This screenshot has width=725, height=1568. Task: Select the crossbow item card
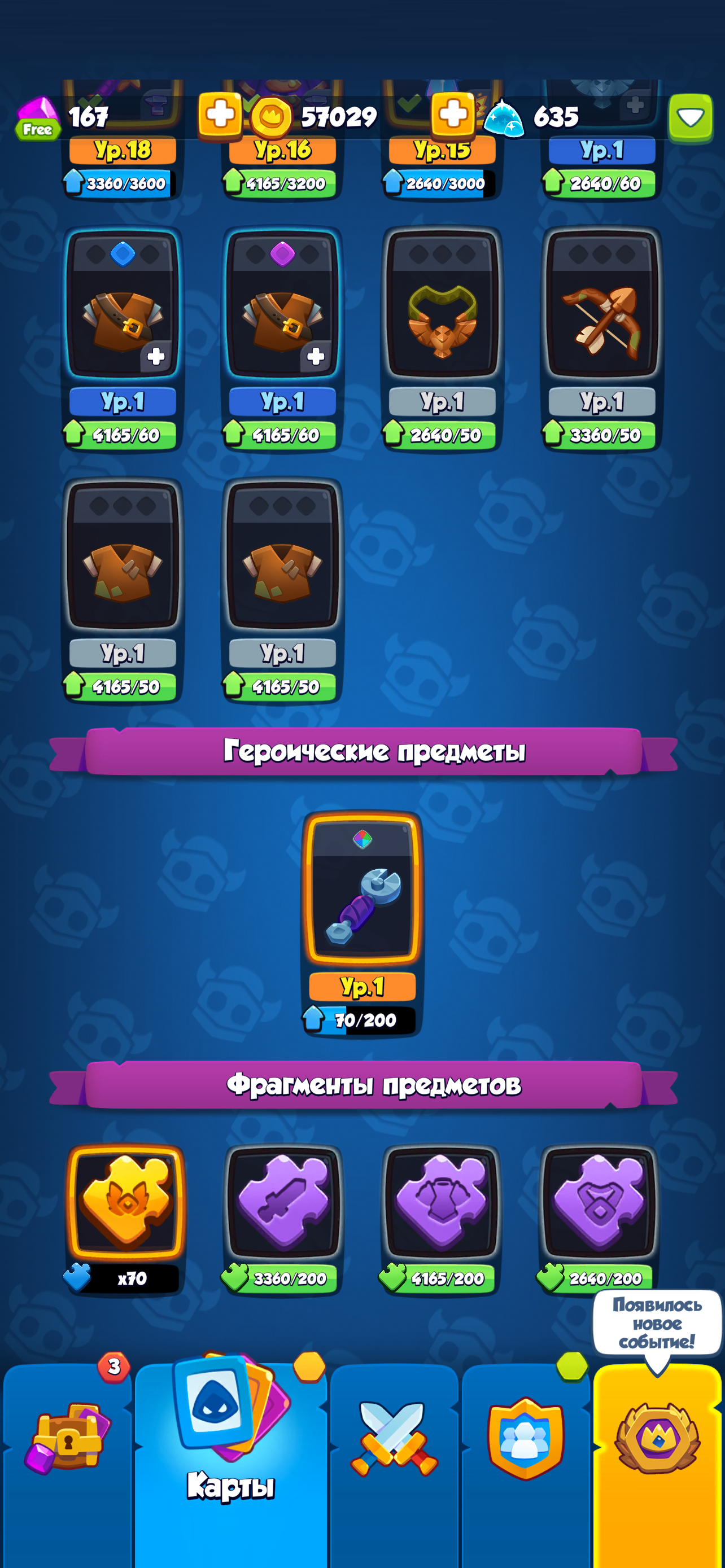(601, 338)
